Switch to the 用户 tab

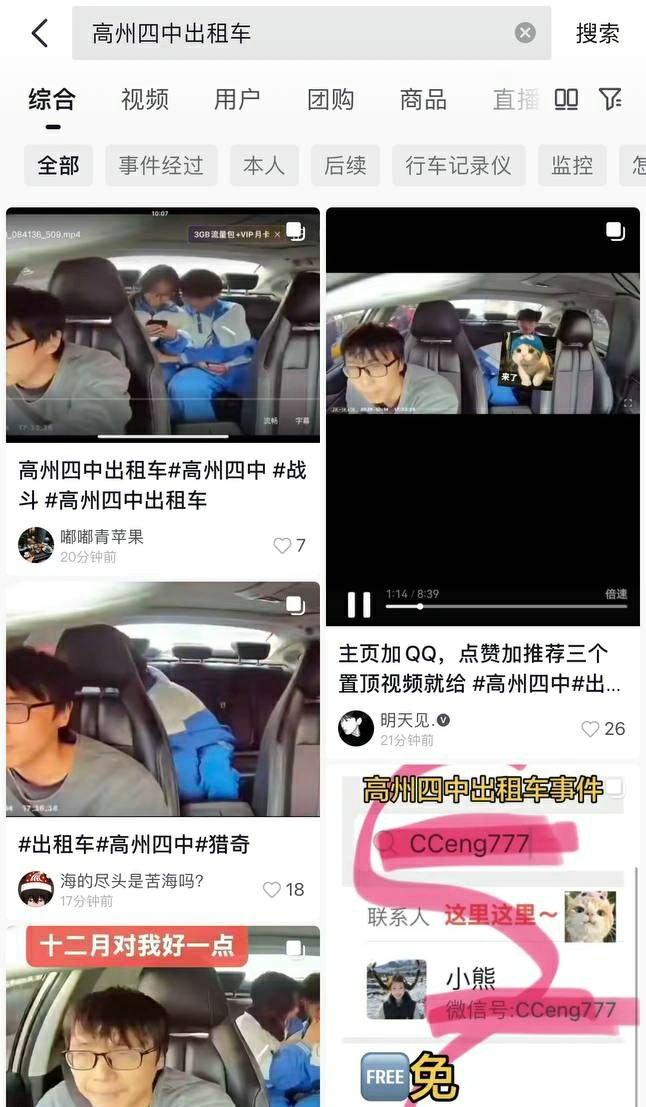pos(237,99)
